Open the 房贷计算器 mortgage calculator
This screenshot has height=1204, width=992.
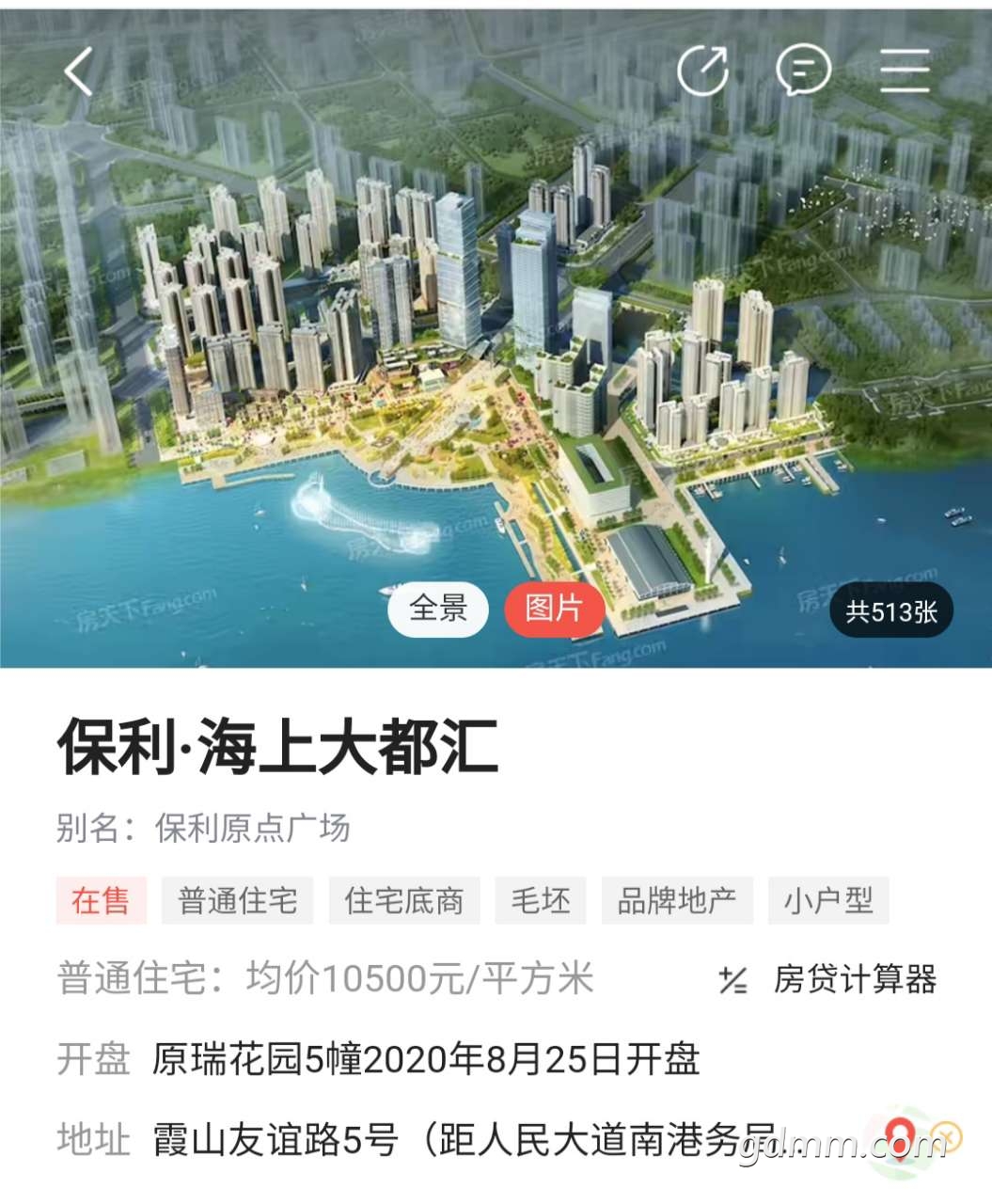click(x=827, y=979)
